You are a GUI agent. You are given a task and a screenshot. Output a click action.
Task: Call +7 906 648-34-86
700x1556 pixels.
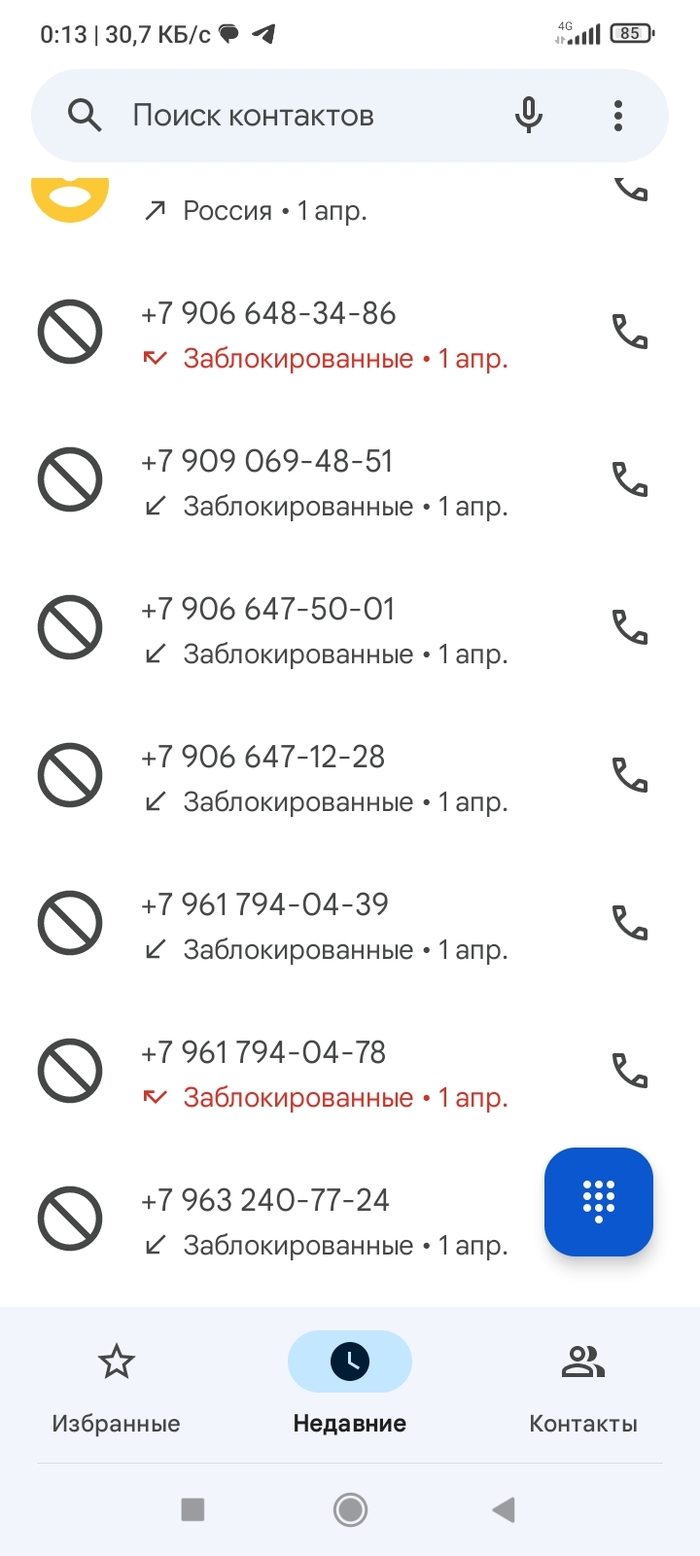pyautogui.click(x=629, y=332)
